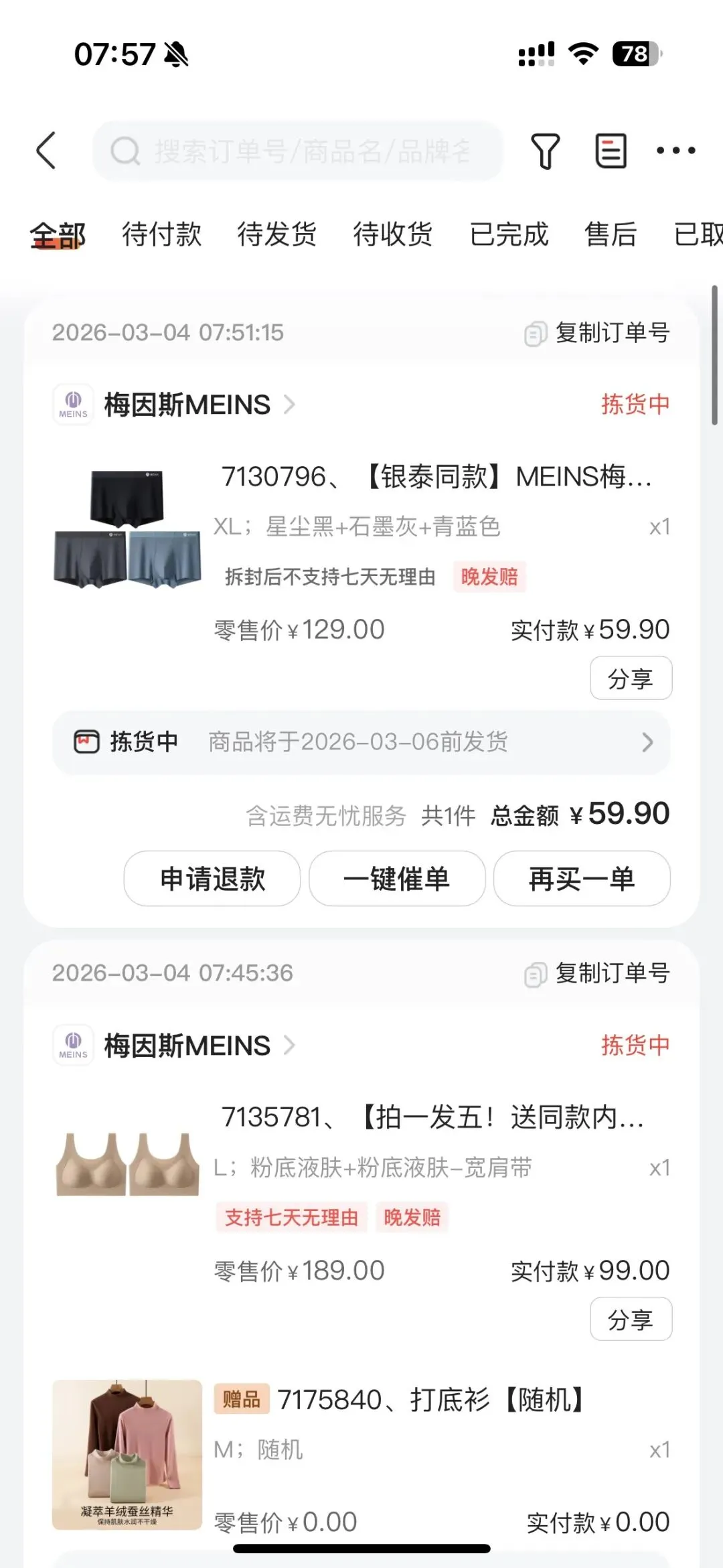Open the three-dot overflow menu

click(x=675, y=151)
